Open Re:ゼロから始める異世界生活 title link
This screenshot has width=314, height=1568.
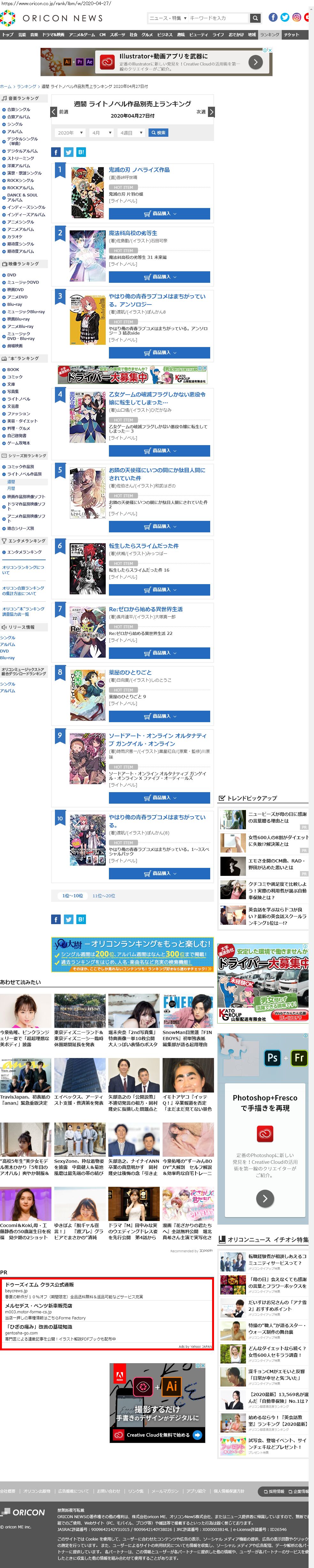tap(145, 609)
